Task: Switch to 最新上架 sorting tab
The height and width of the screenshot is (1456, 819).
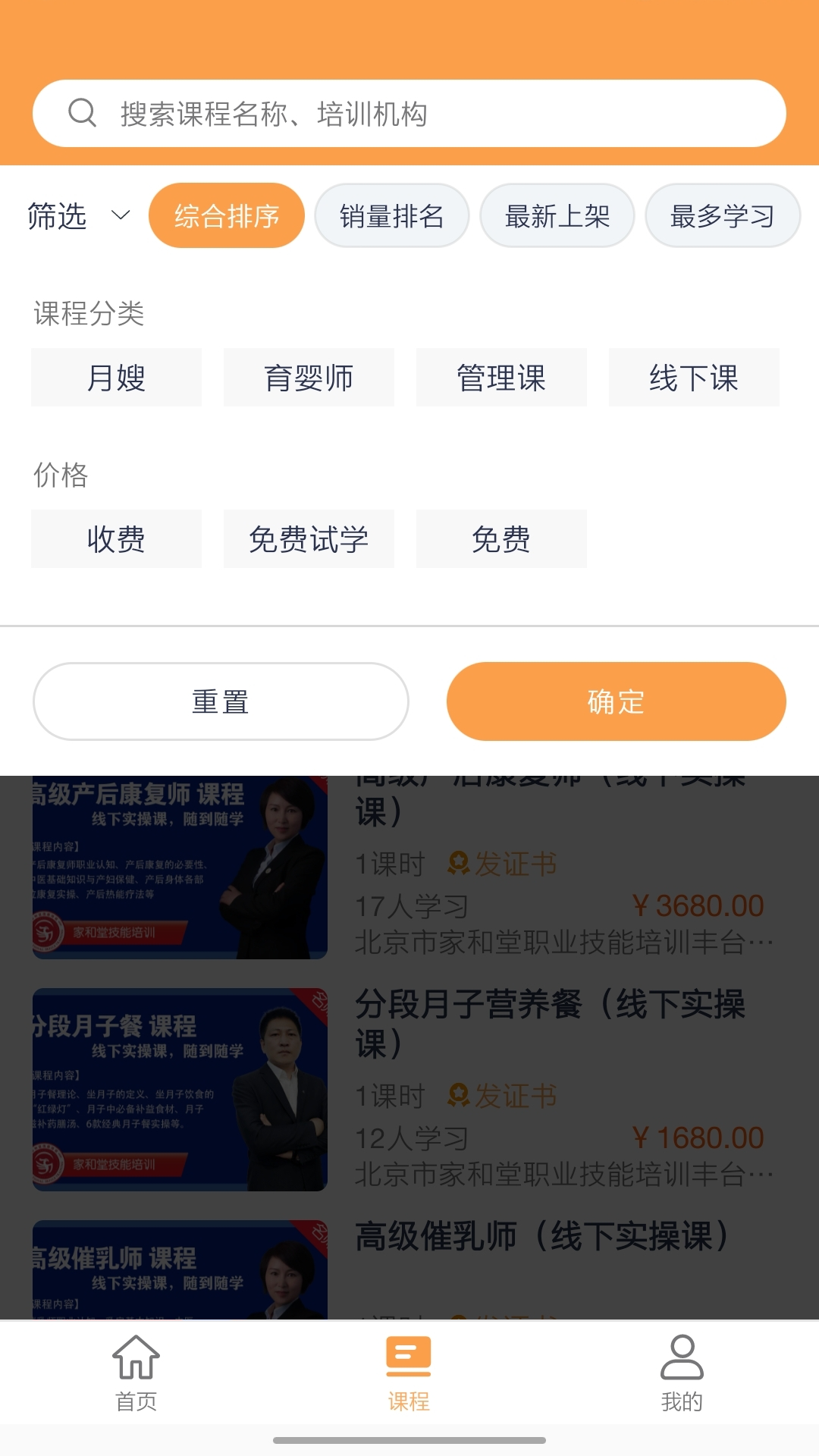Action: (557, 215)
